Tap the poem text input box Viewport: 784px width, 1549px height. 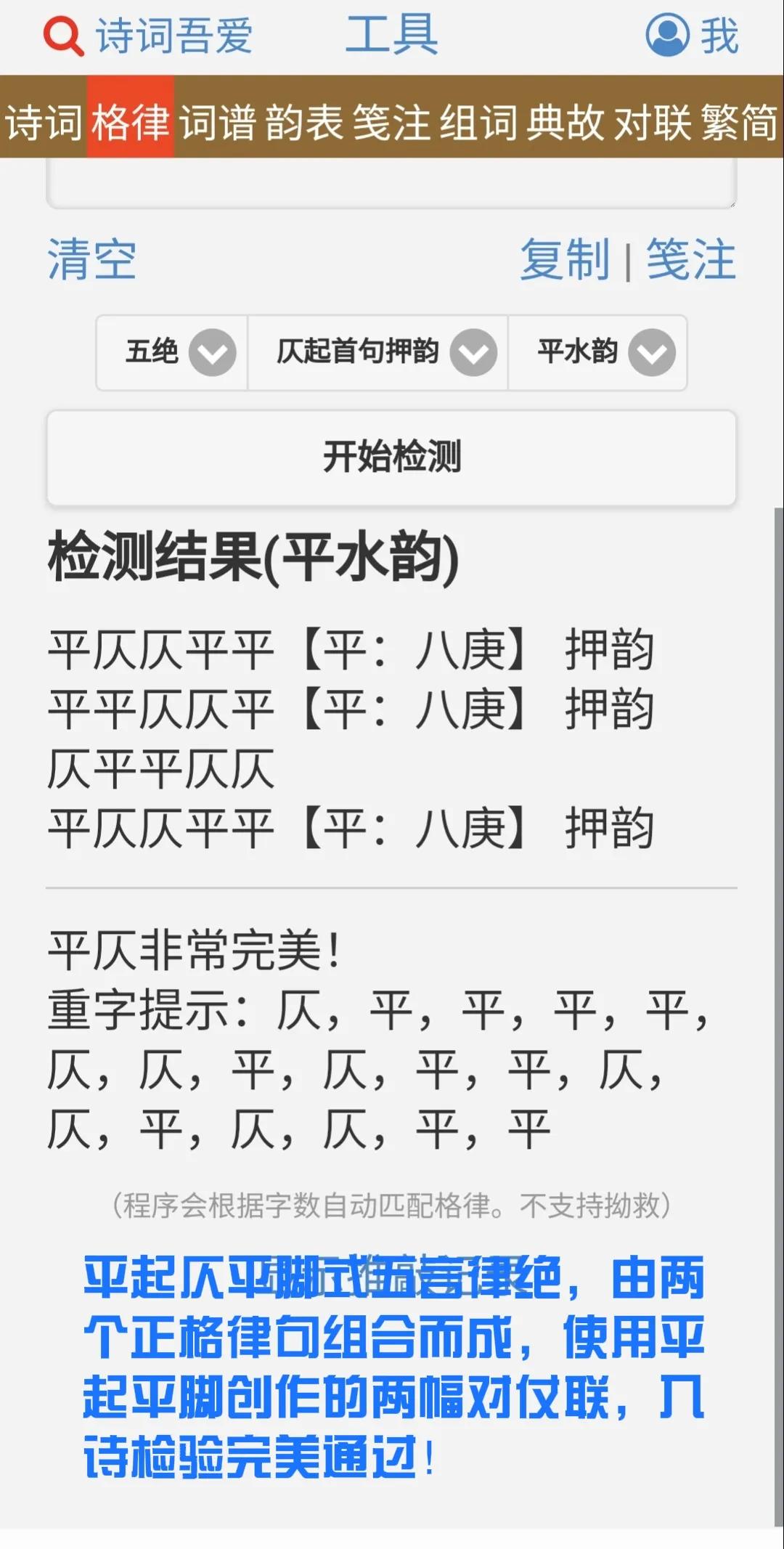point(391,184)
